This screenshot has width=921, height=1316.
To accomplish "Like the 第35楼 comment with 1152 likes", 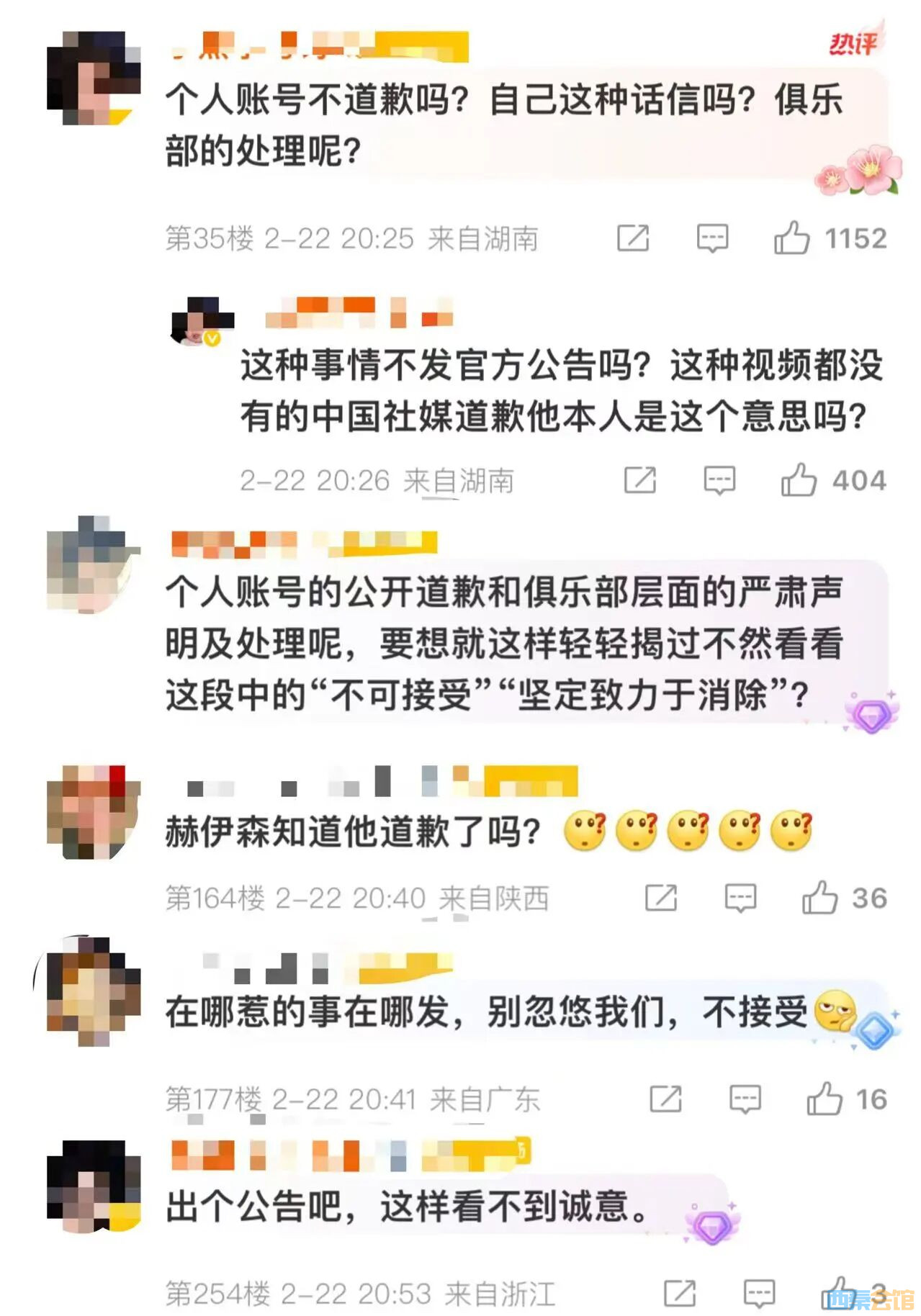I will [x=791, y=238].
